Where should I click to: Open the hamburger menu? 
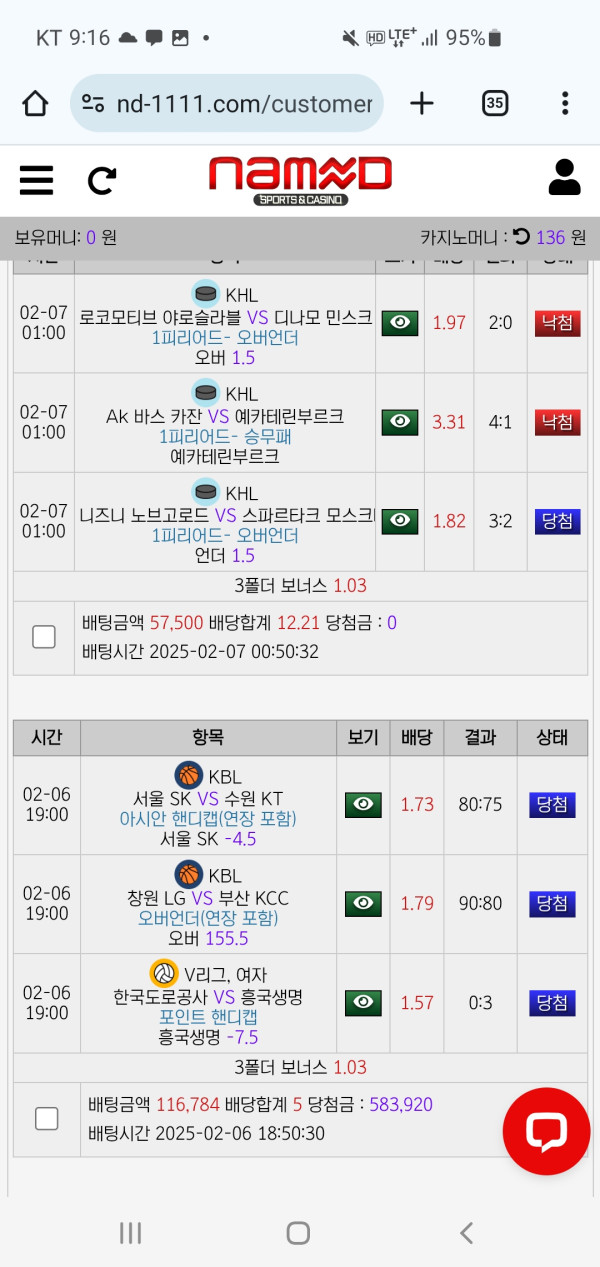[37, 180]
